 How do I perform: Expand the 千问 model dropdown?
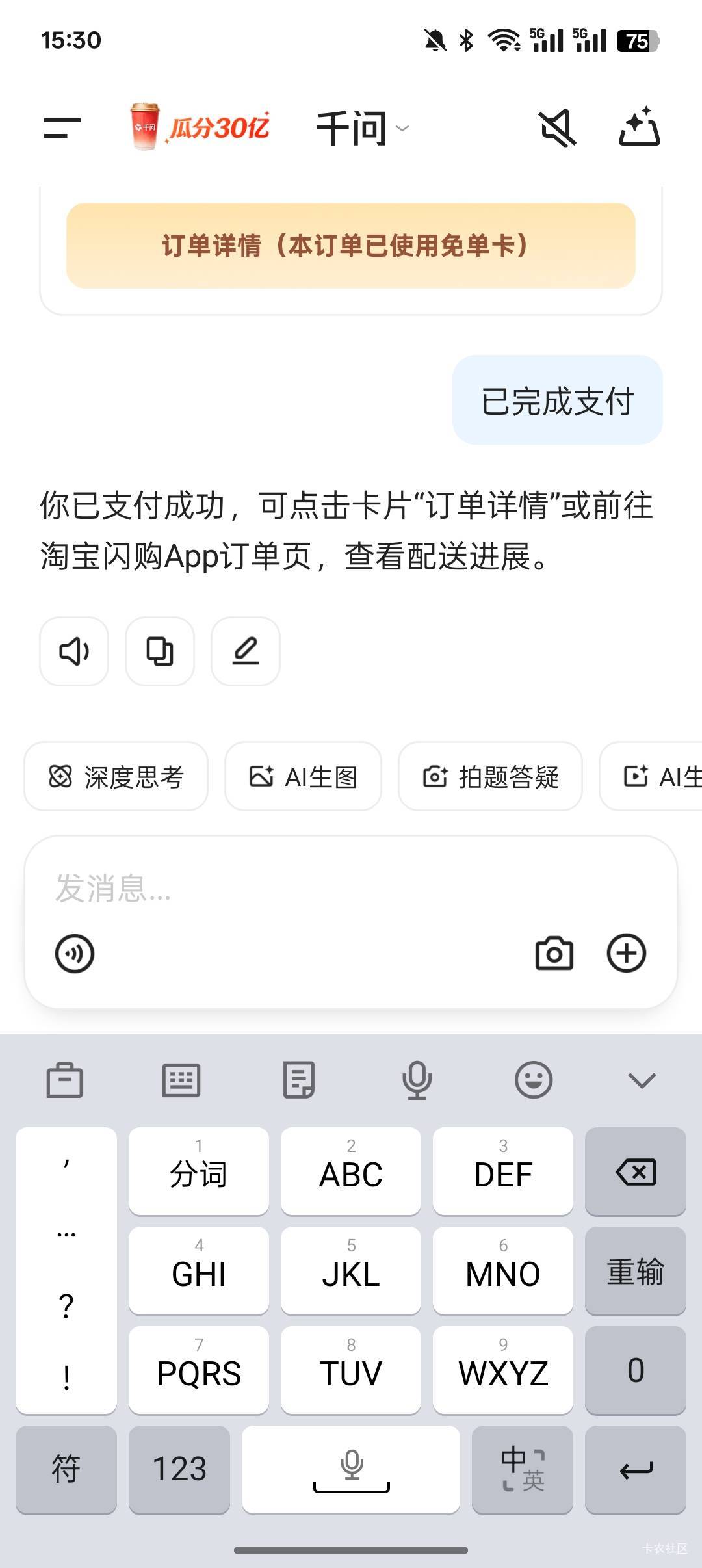[362, 128]
